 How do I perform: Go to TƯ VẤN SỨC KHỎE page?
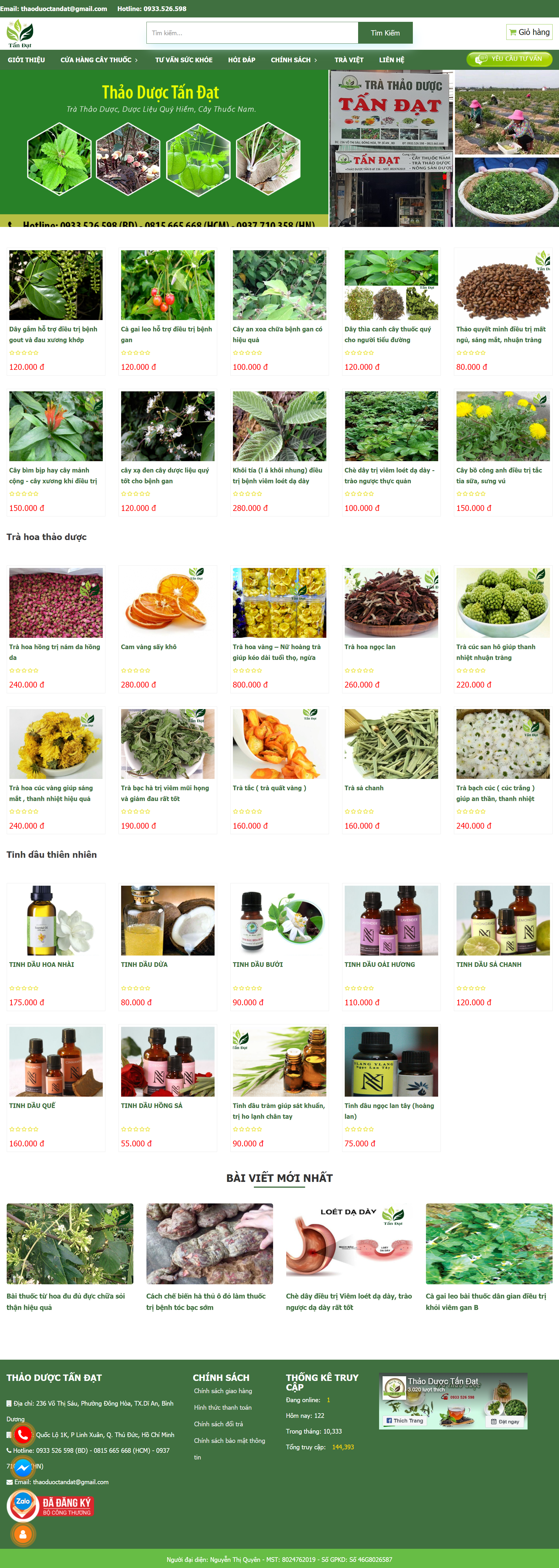[183, 60]
